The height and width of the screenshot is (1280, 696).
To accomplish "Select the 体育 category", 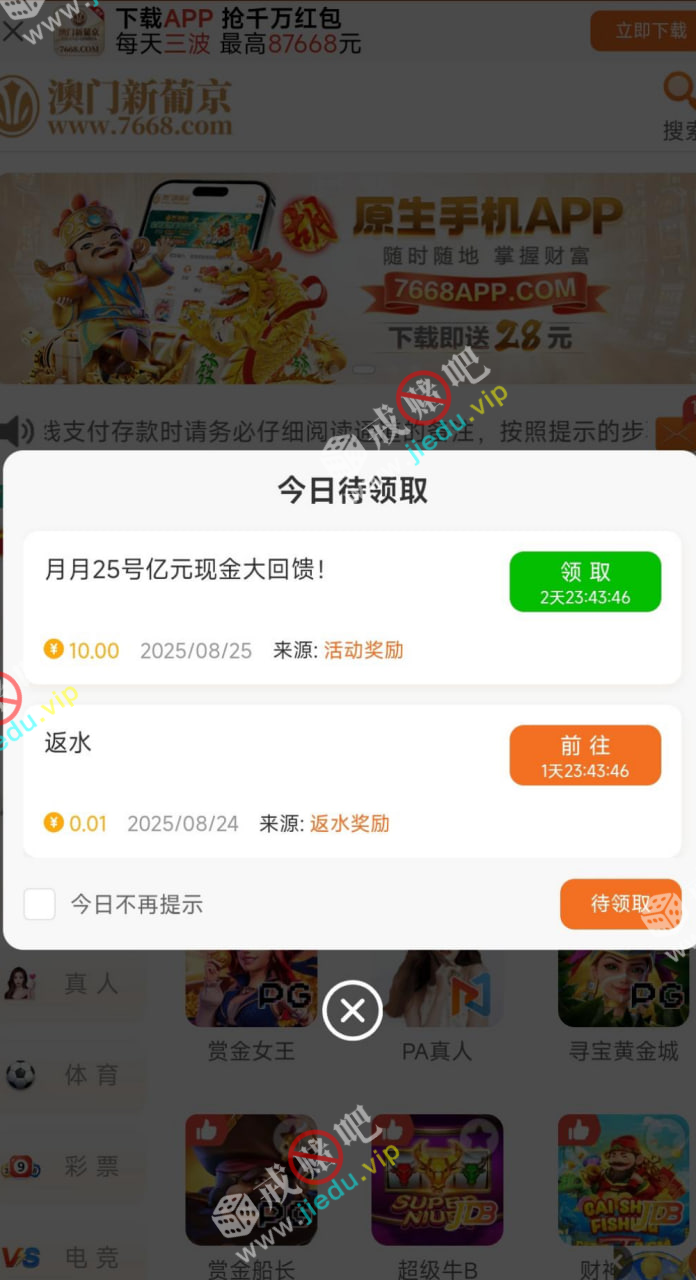I will (70, 1075).
